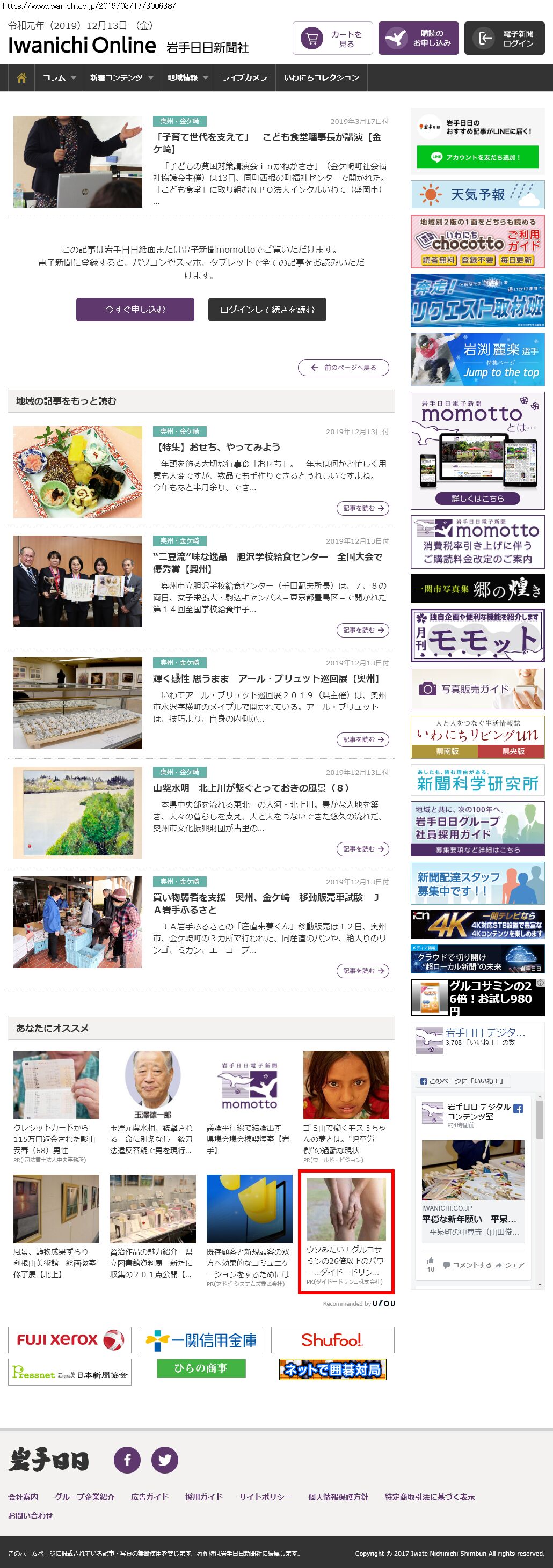Tap 今すぐ申し込む to subscribe now

pyautogui.click(x=135, y=309)
